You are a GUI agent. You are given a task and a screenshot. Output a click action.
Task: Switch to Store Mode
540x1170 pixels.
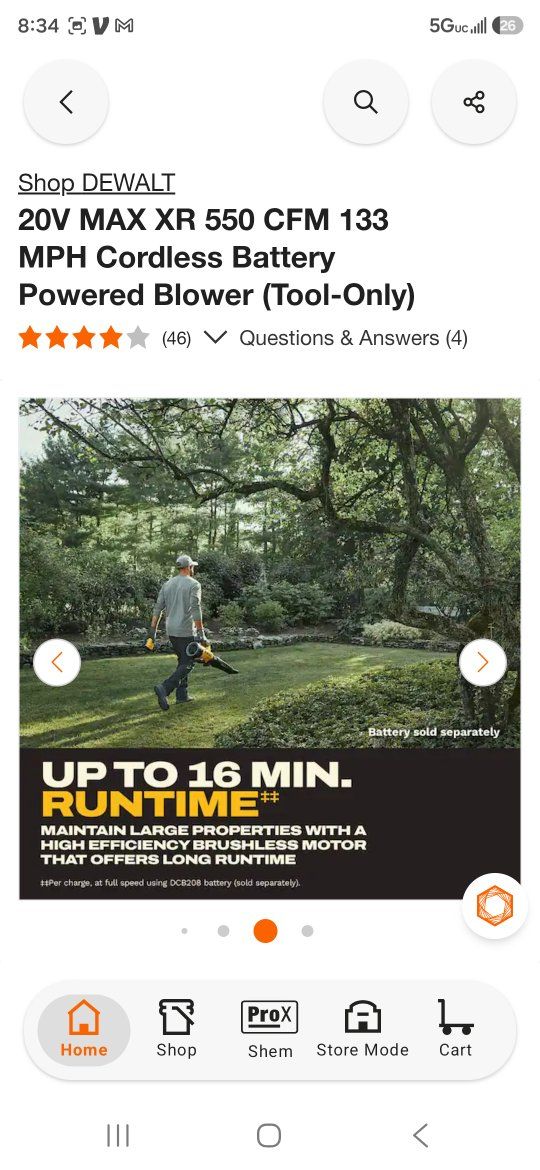(362, 1029)
